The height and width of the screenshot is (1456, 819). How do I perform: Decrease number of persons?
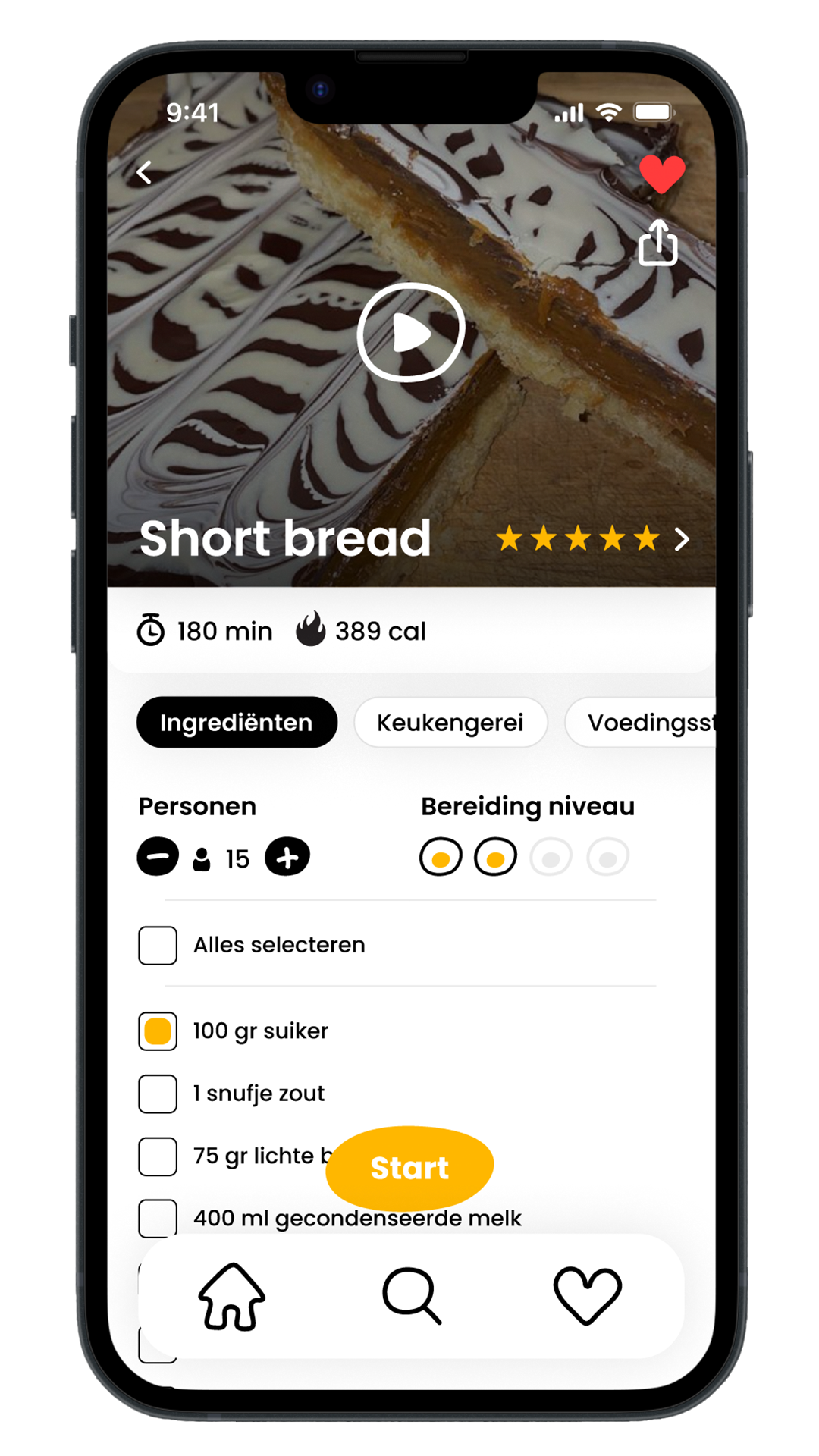tap(158, 857)
